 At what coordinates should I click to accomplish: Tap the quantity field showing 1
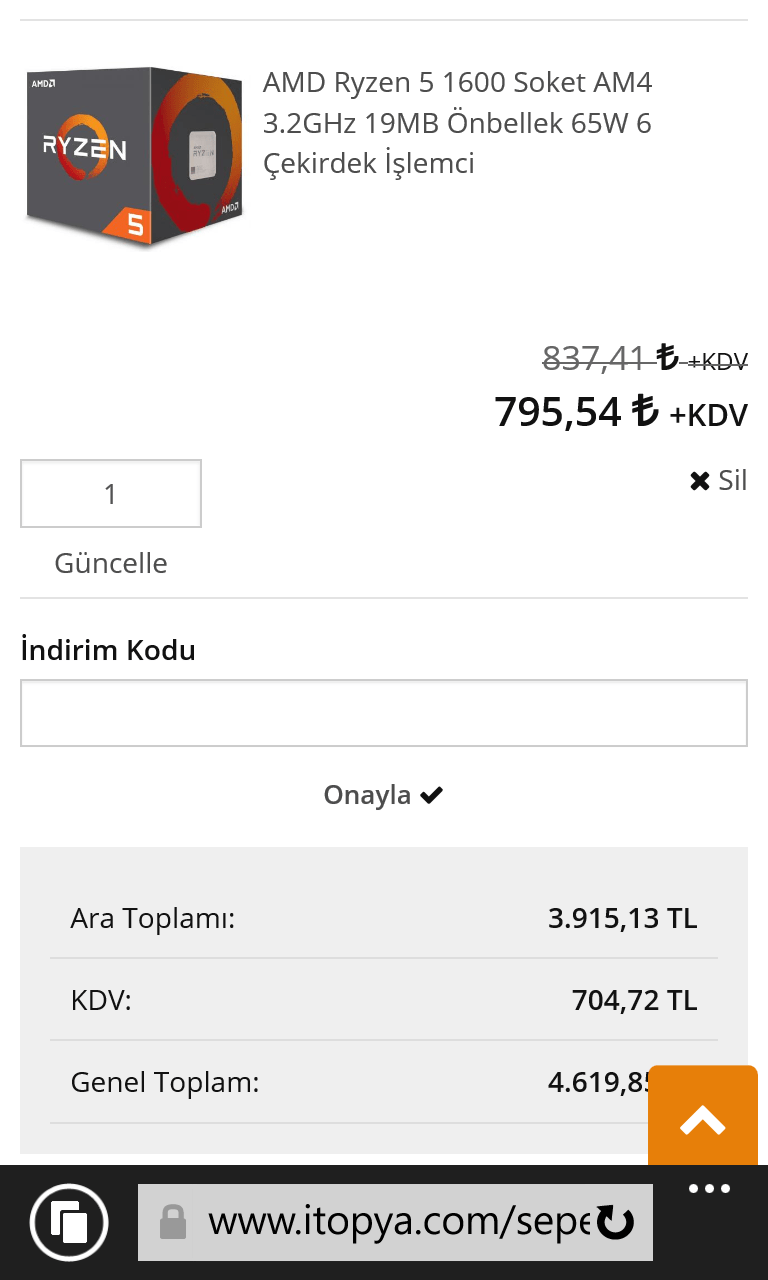pyautogui.click(x=111, y=494)
